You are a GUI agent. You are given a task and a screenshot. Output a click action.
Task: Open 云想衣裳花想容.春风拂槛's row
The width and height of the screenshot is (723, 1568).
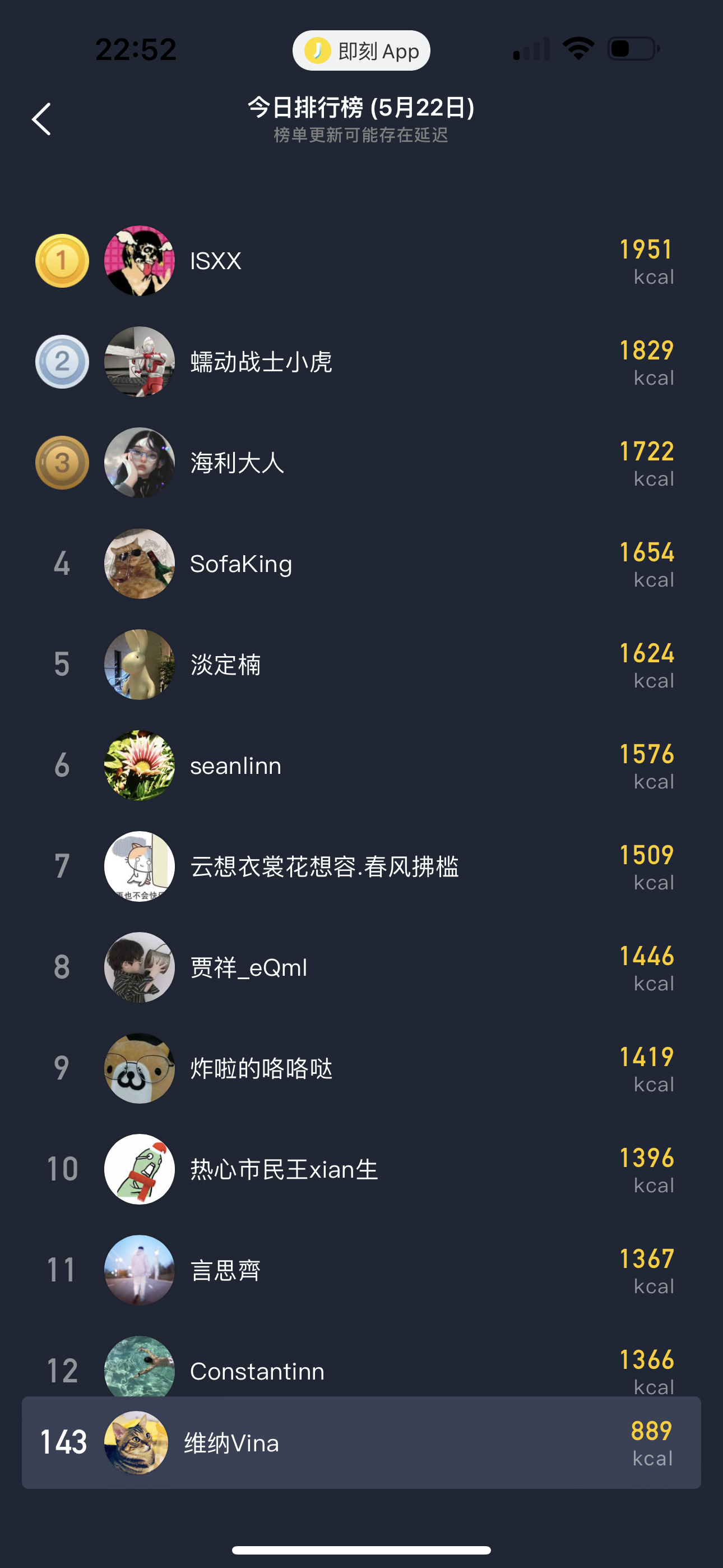point(361,867)
